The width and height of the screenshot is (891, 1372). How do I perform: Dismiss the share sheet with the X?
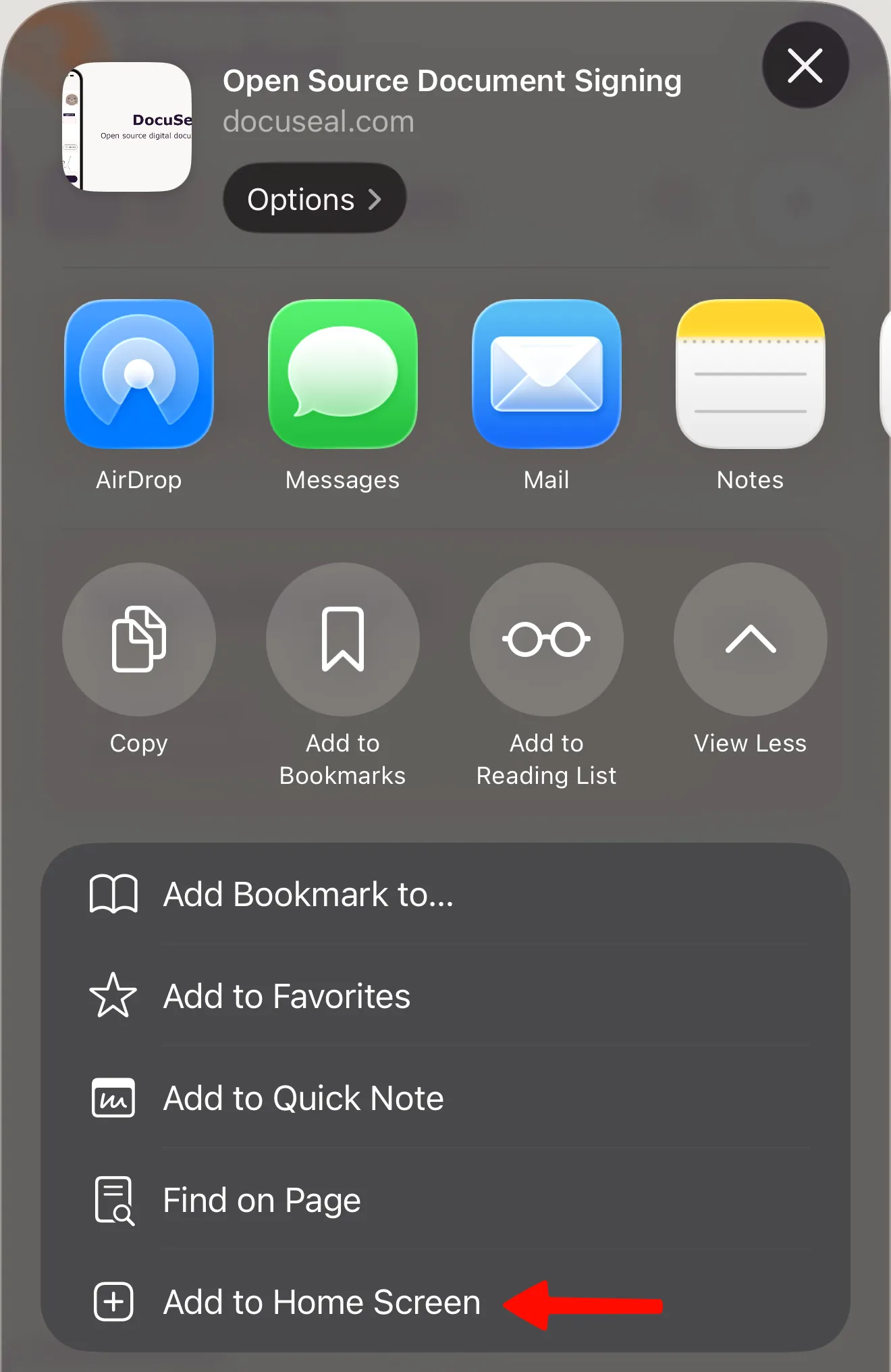pyautogui.click(x=805, y=67)
